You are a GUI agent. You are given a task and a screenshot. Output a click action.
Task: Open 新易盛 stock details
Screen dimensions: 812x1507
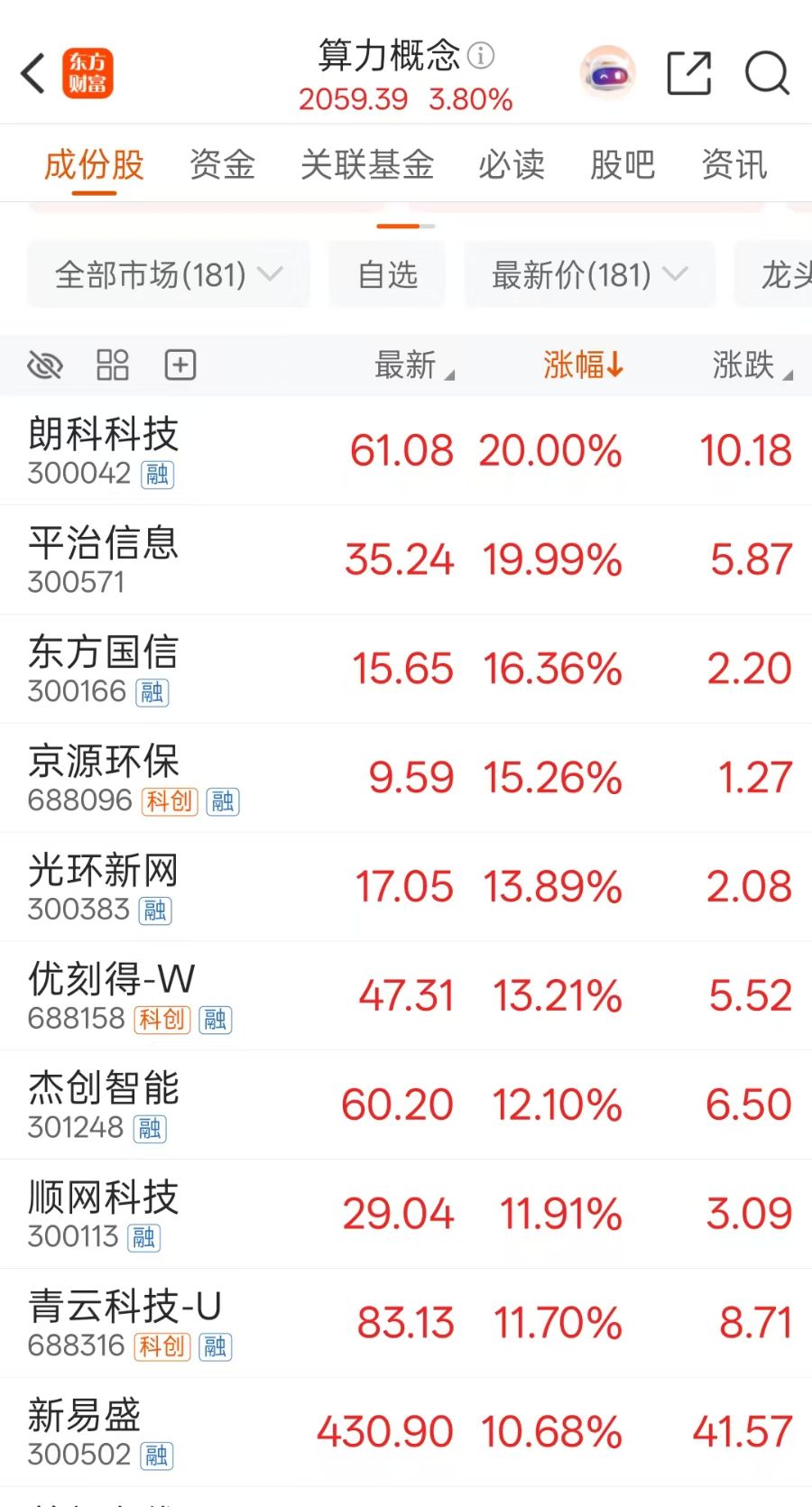[86, 1431]
